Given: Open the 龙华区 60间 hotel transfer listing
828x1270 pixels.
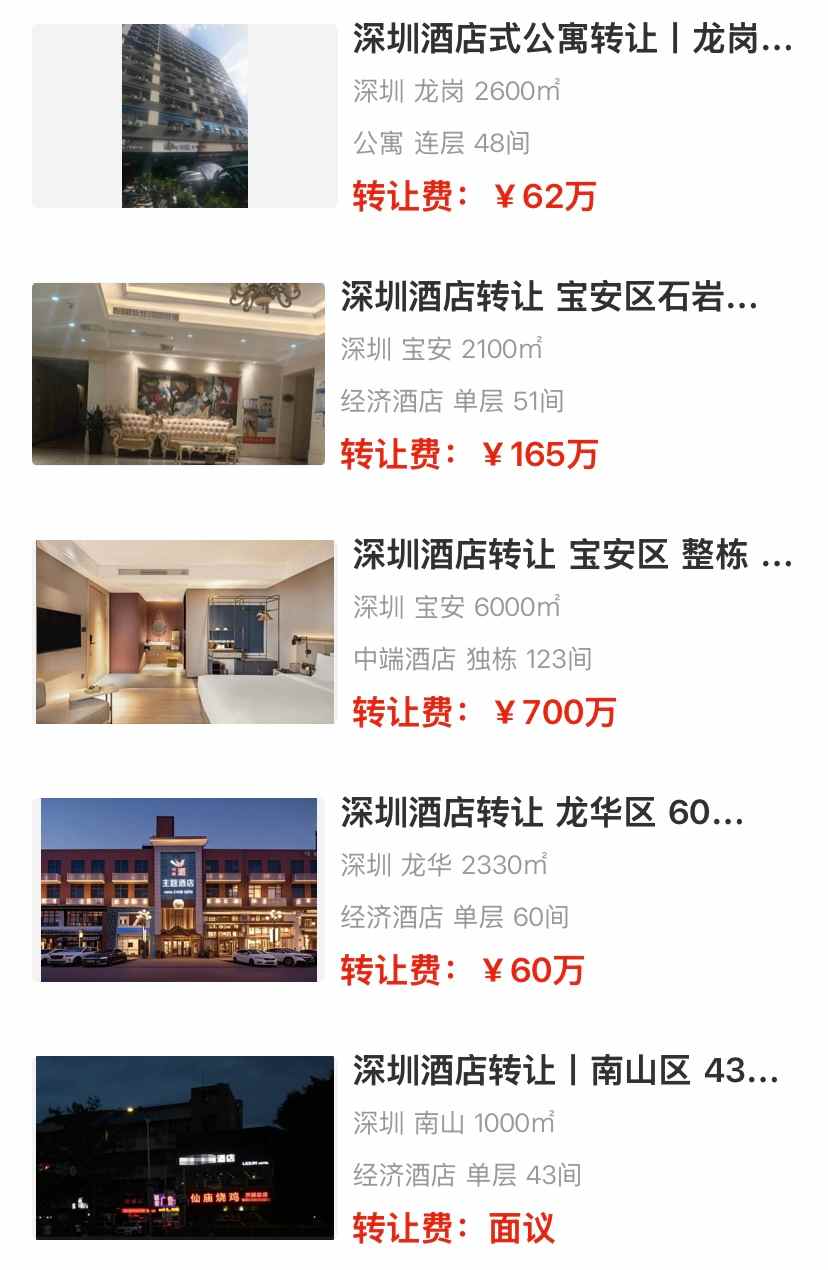Looking at the screenshot, I should click(x=542, y=813).
